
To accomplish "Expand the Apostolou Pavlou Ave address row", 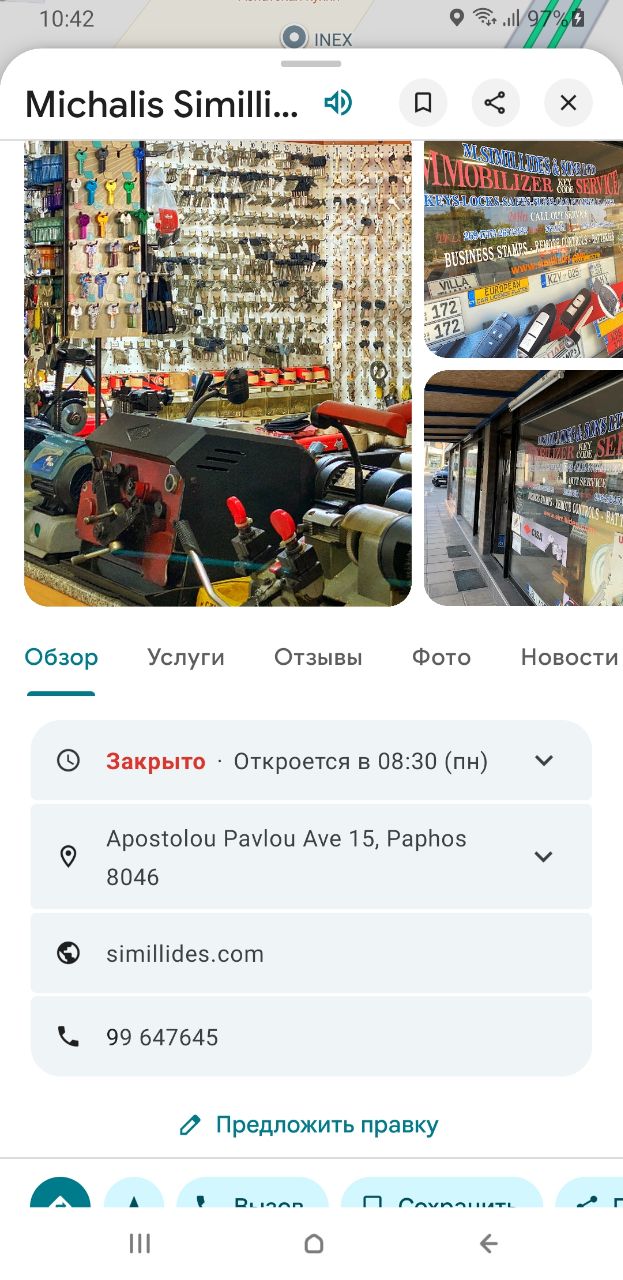I will [543, 857].
